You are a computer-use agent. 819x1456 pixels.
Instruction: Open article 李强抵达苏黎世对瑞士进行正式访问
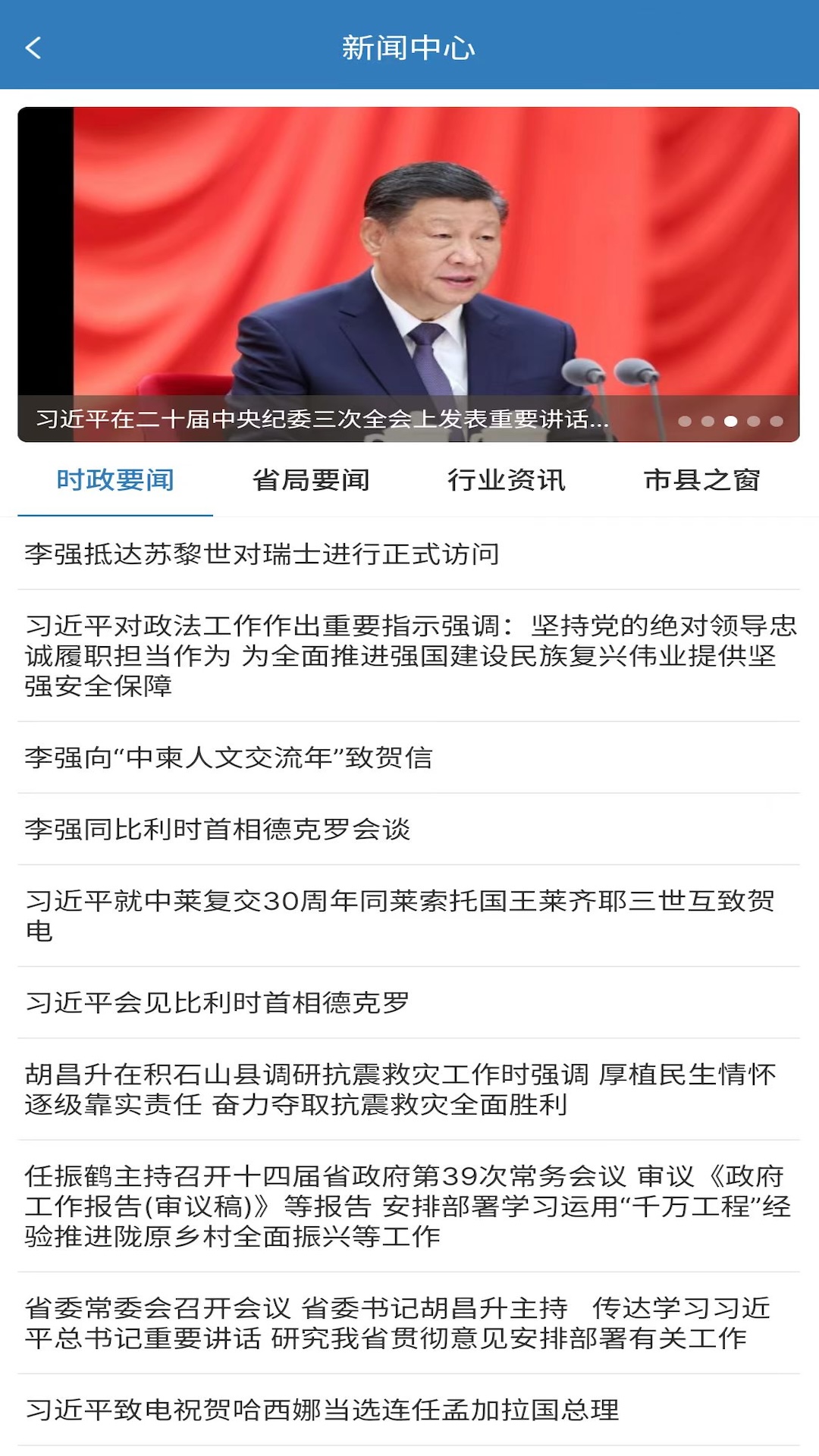click(409, 554)
